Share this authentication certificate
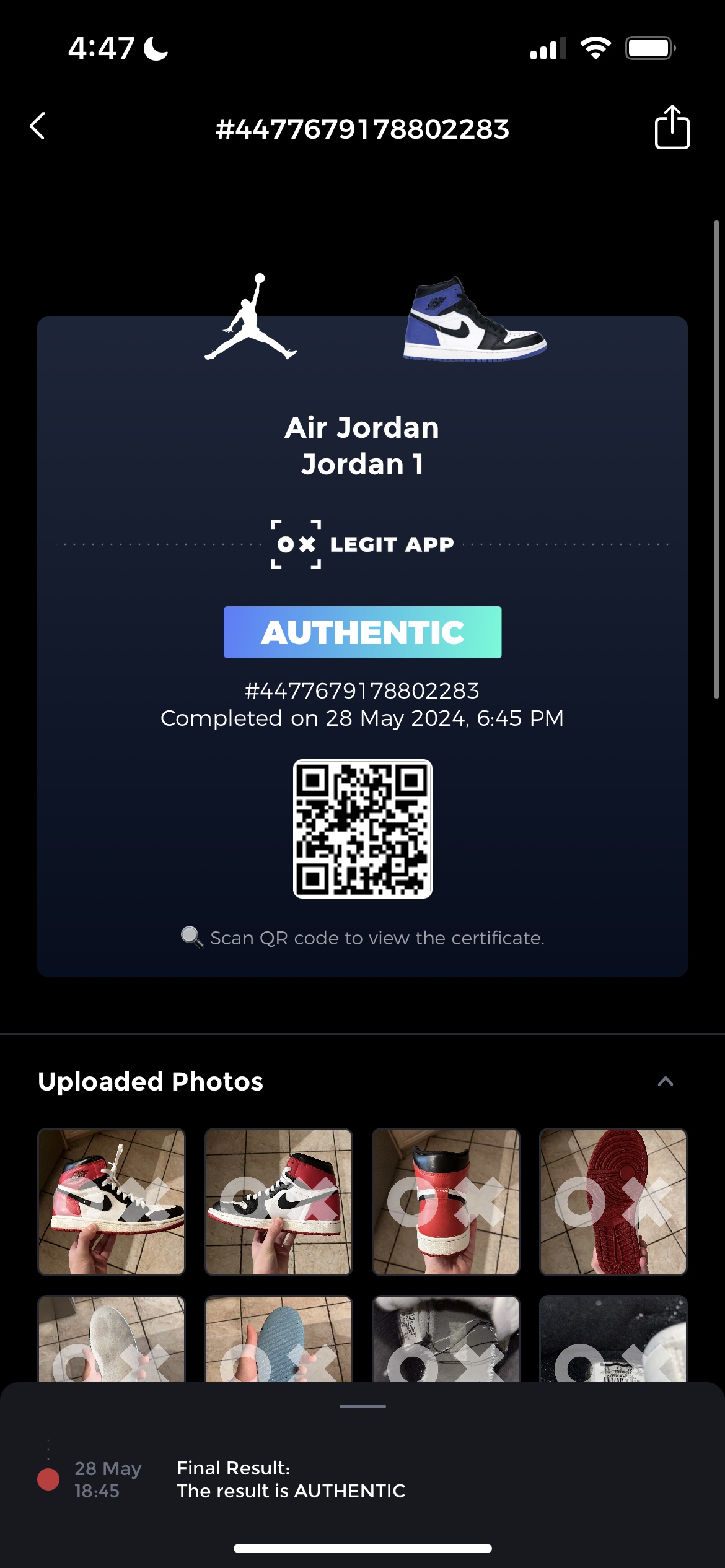Viewport: 725px width, 1568px height. point(672,128)
